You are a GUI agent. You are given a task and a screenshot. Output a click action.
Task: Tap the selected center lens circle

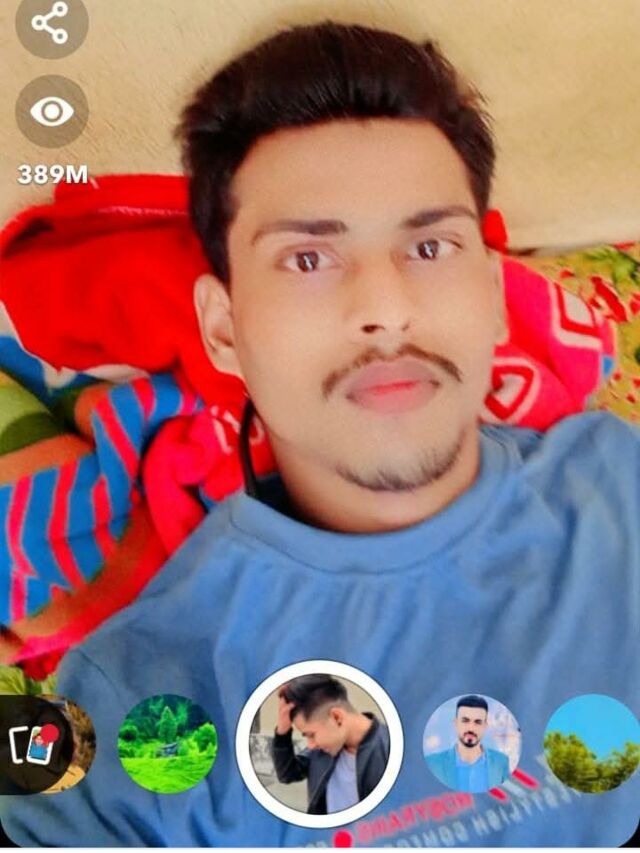pos(319,744)
